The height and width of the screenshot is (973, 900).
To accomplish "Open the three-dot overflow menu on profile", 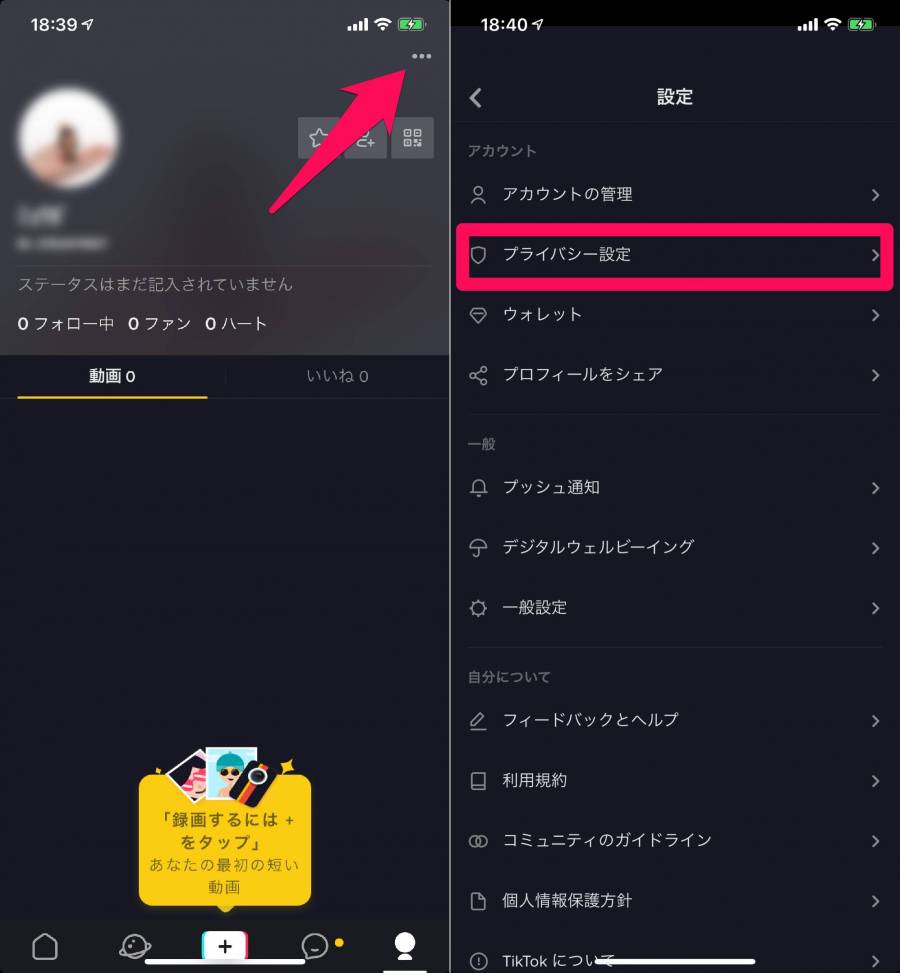I will [x=421, y=56].
